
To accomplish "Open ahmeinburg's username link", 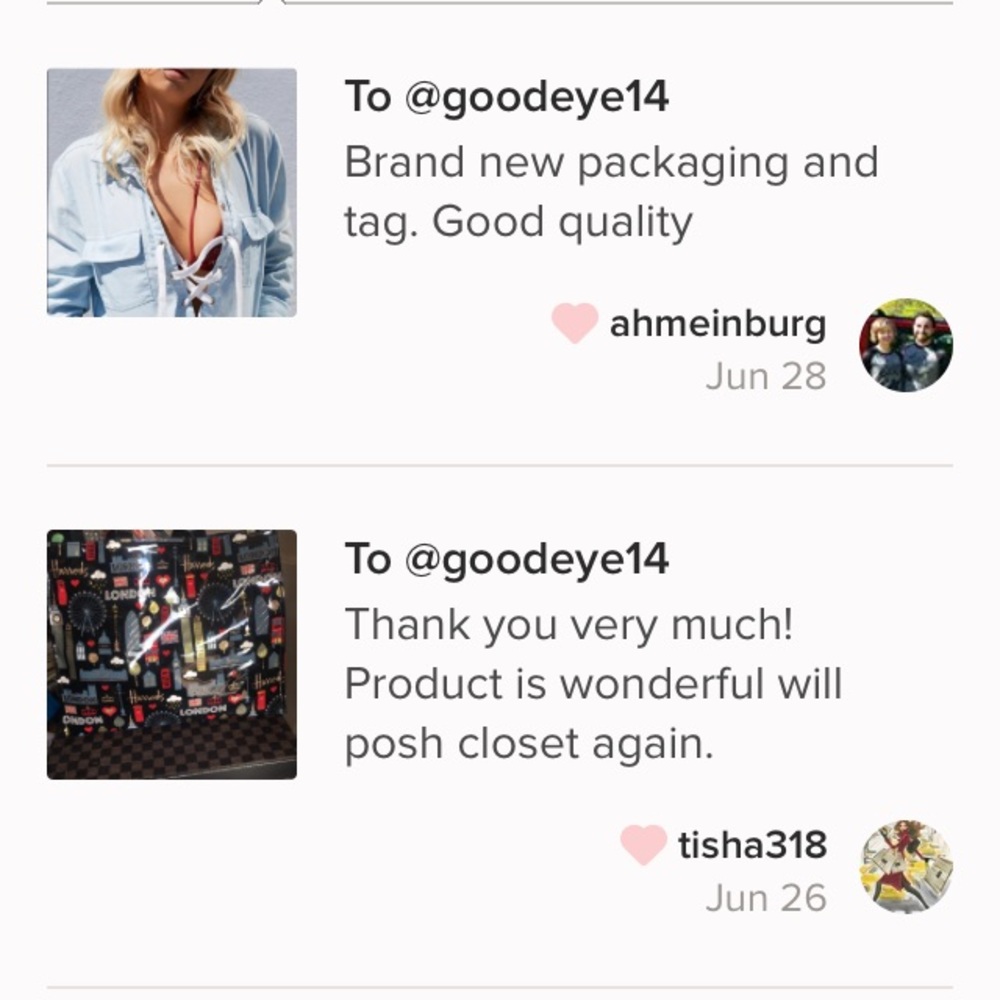I will (717, 324).
